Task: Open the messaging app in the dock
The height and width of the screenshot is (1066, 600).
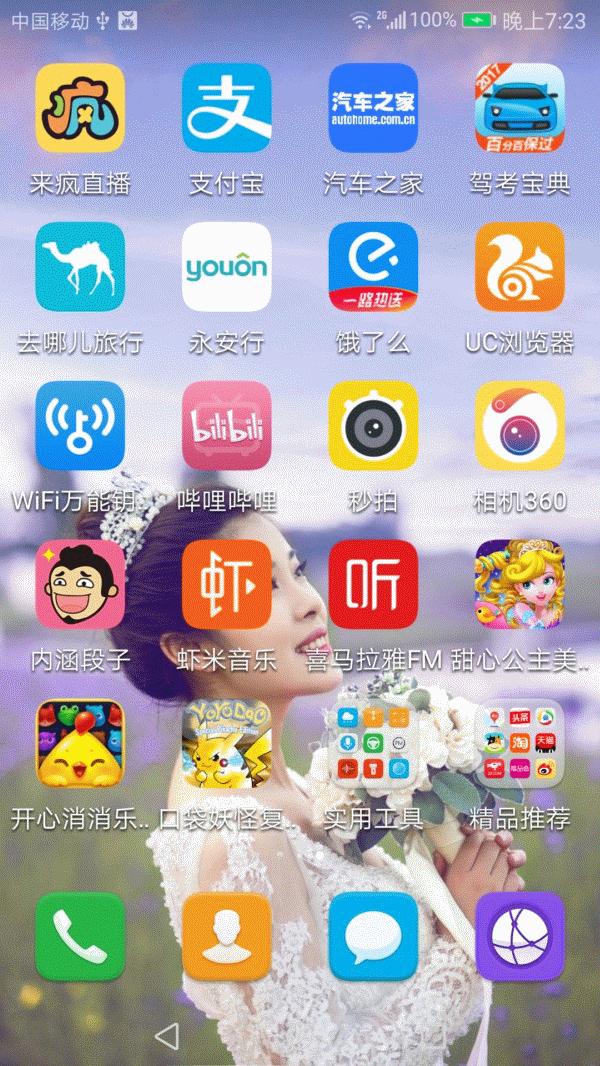Action: point(373,937)
